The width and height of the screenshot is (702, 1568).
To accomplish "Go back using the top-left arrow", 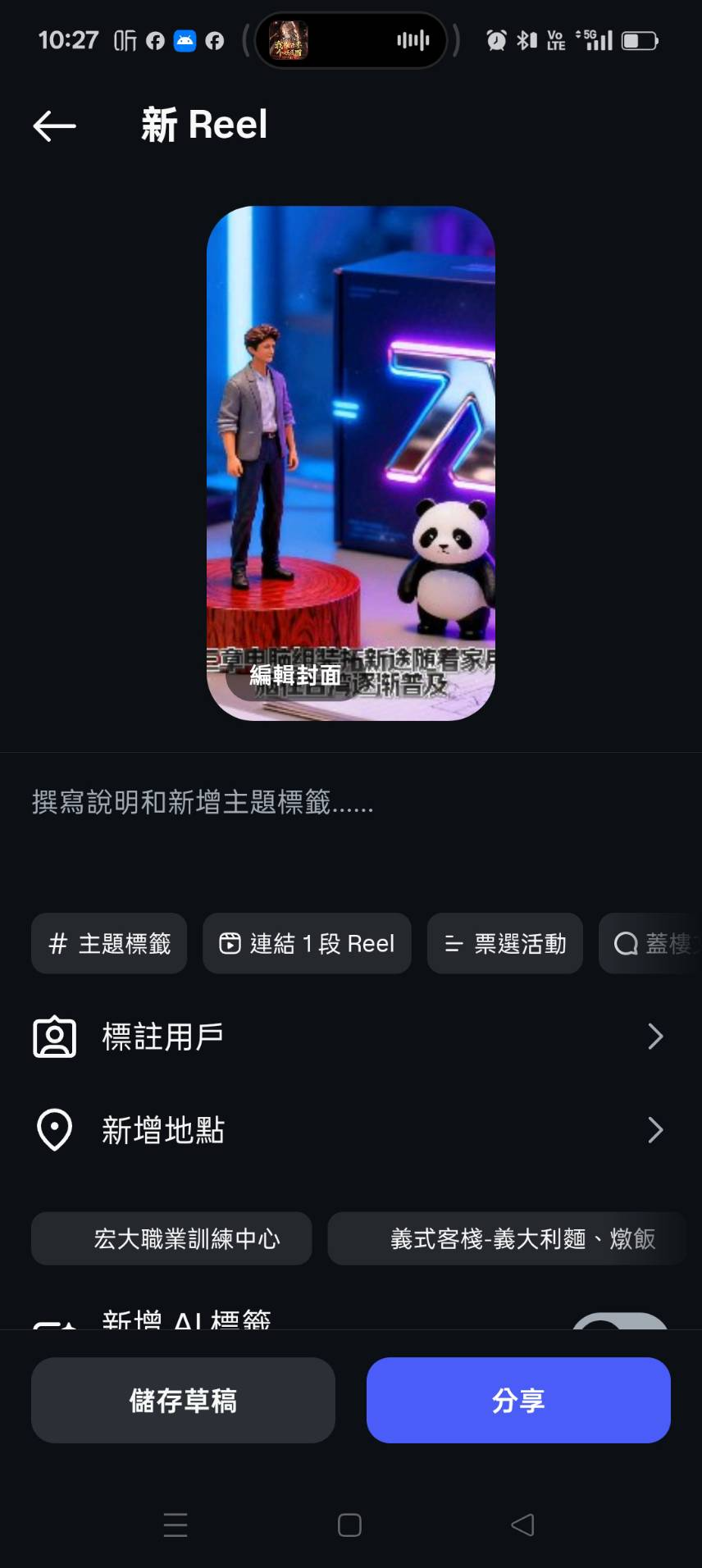I will point(54,125).
